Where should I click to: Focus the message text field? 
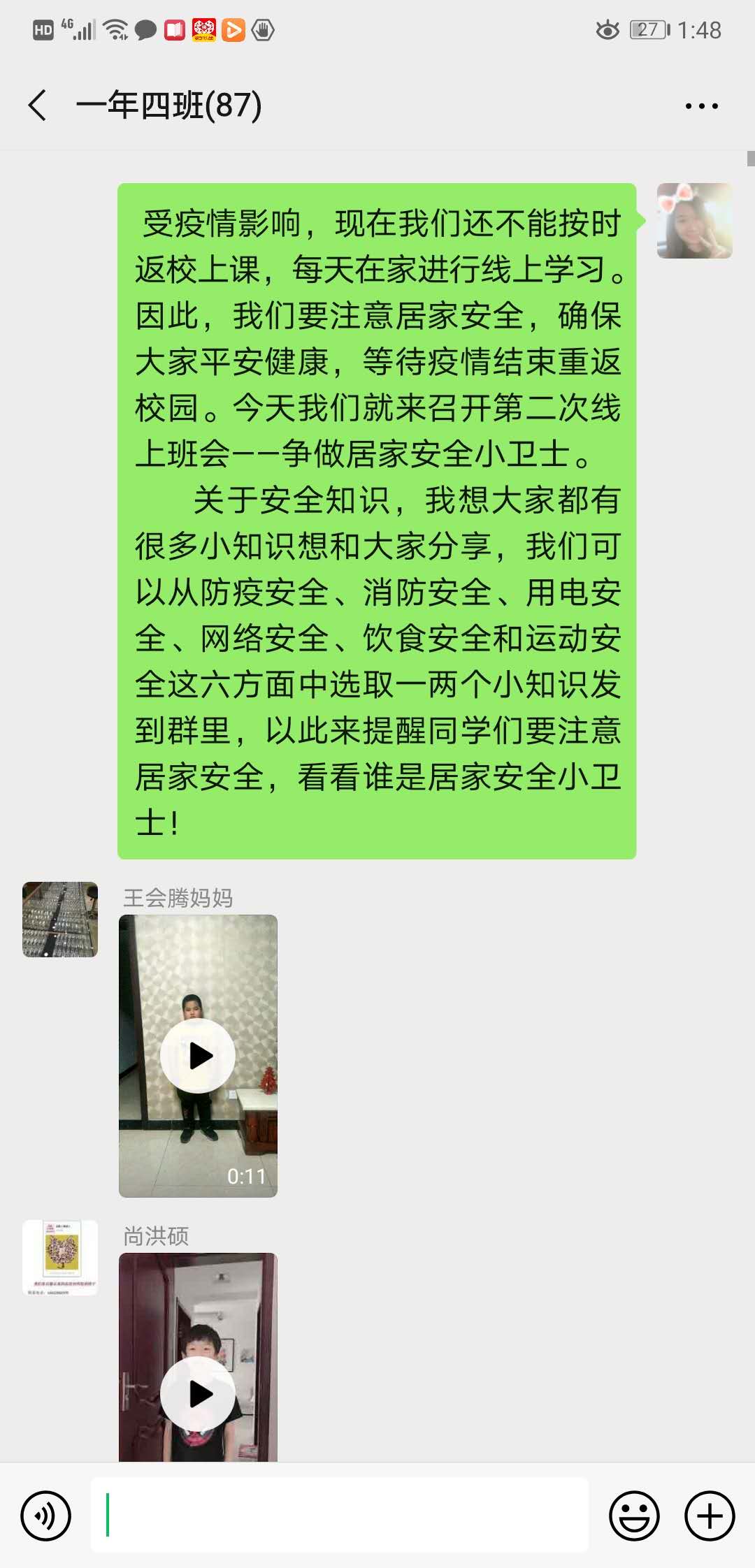tap(340, 1515)
